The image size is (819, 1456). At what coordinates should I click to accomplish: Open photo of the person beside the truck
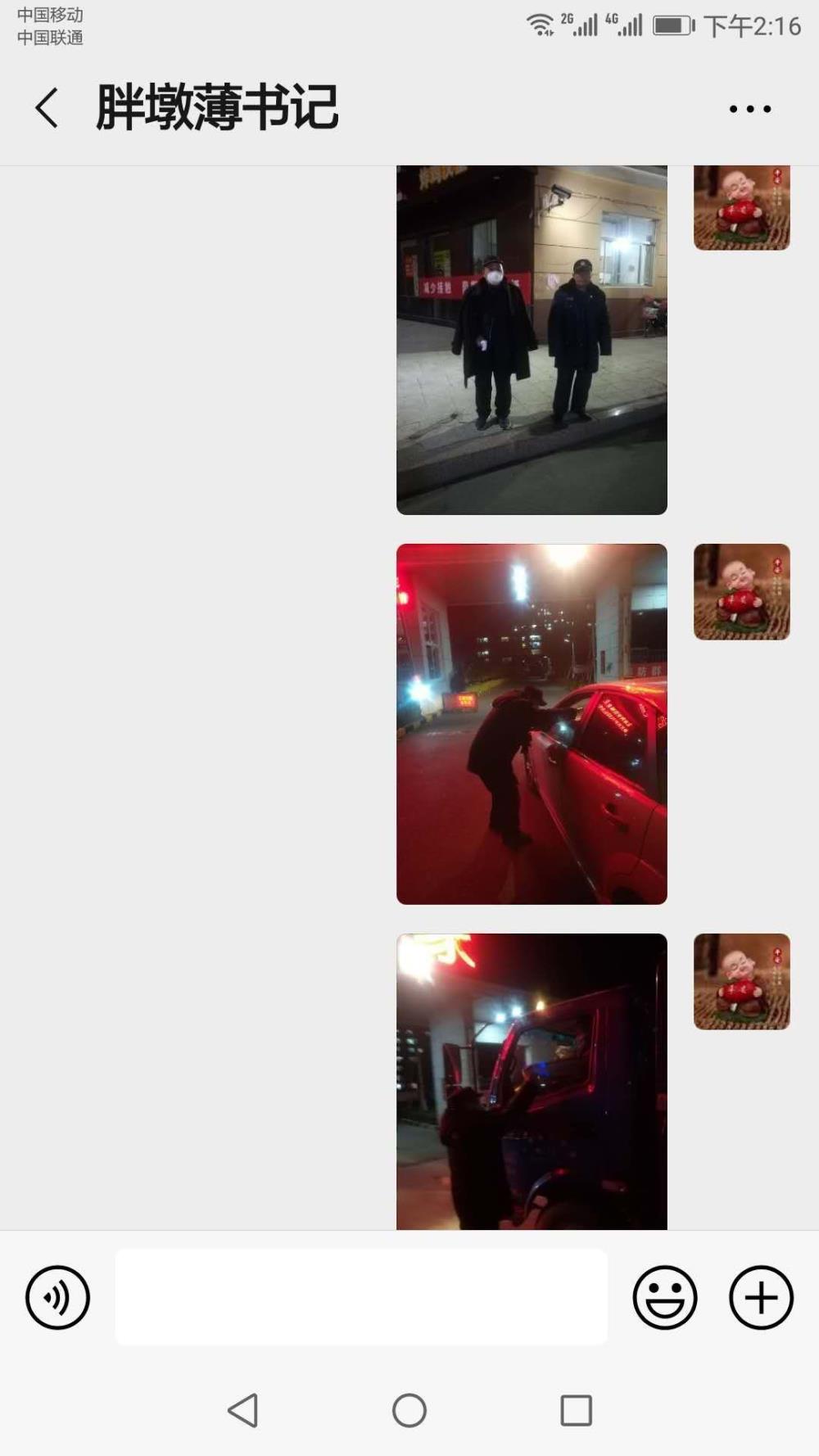532,1082
